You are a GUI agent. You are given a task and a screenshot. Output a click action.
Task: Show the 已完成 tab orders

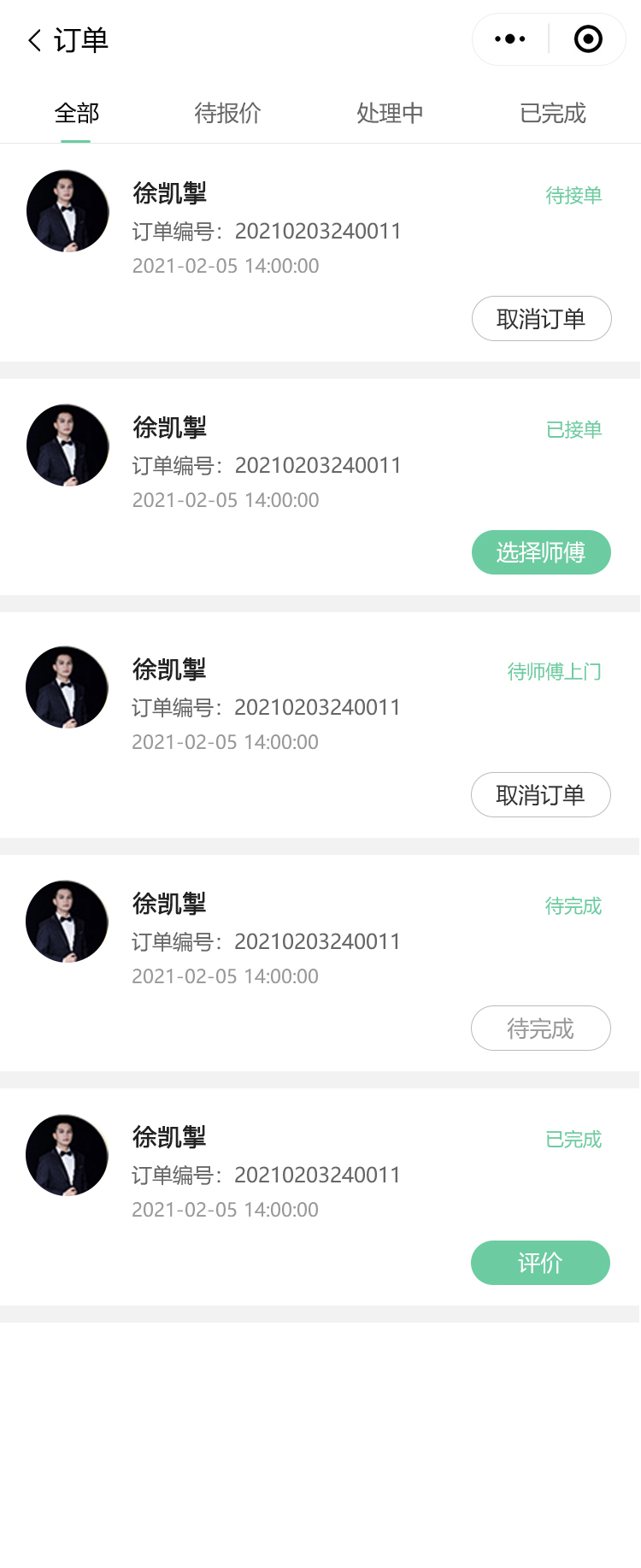click(552, 113)
